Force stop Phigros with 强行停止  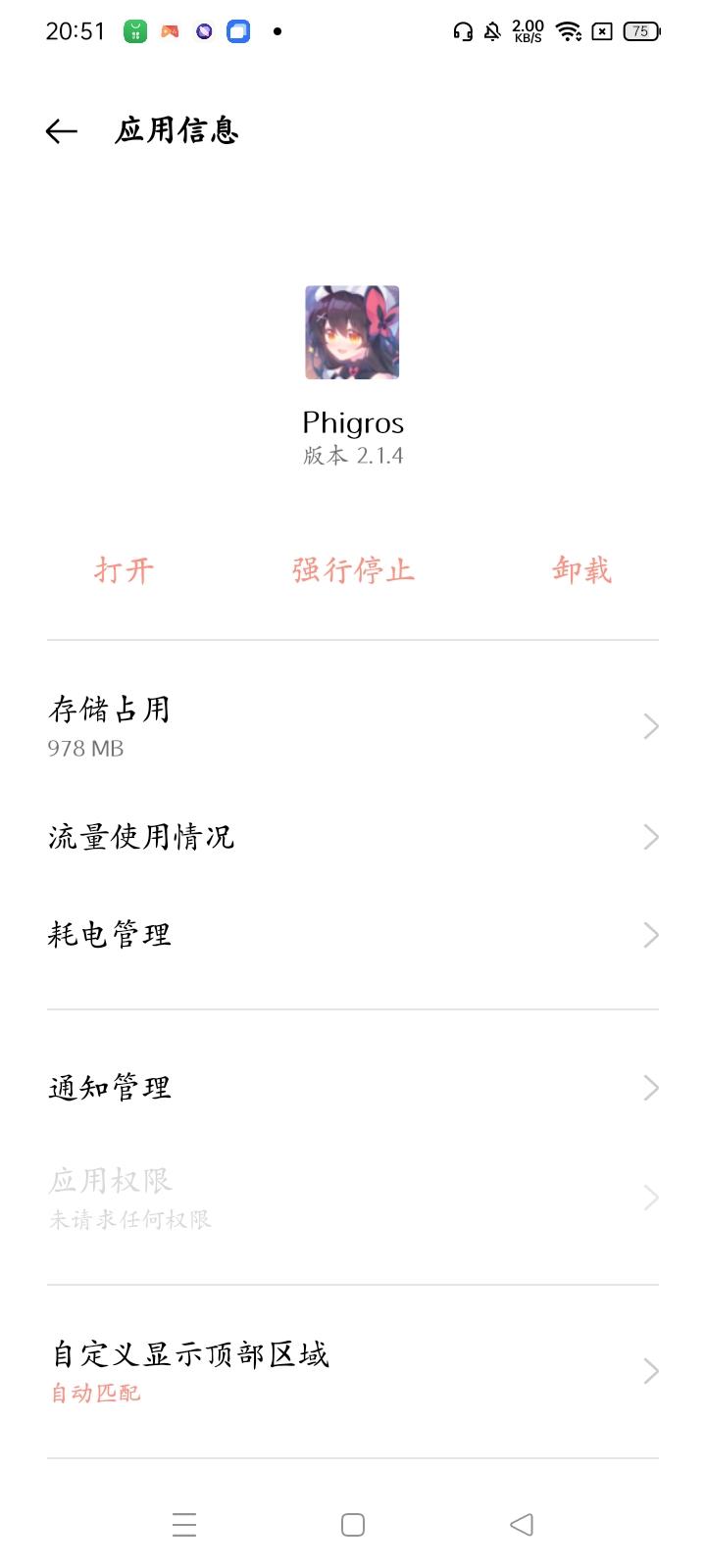(x=353, y=570)
